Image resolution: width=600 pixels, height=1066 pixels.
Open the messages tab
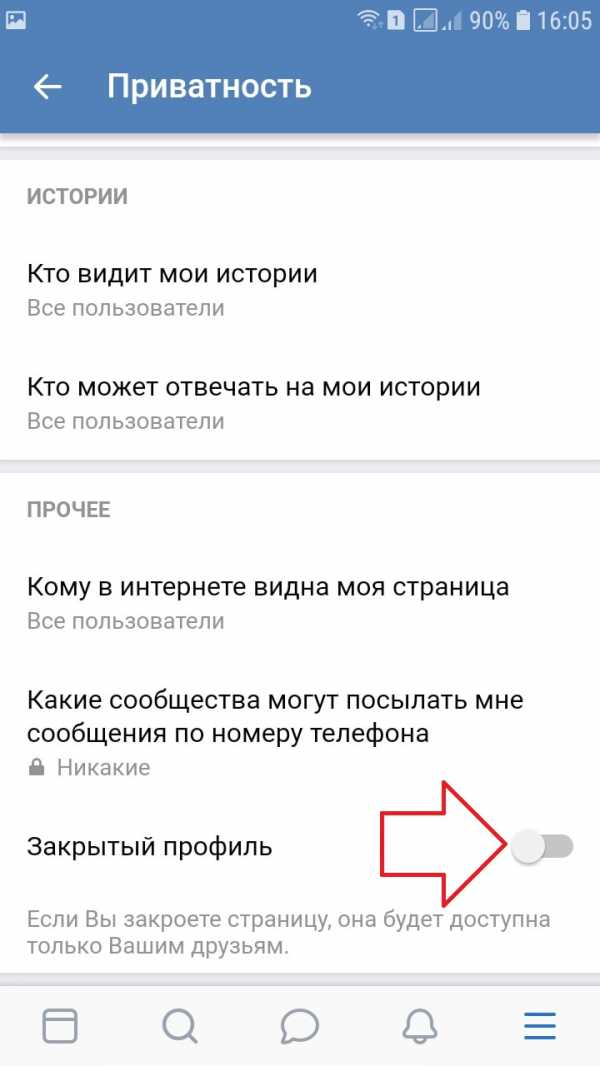(x=299, y=1025)
